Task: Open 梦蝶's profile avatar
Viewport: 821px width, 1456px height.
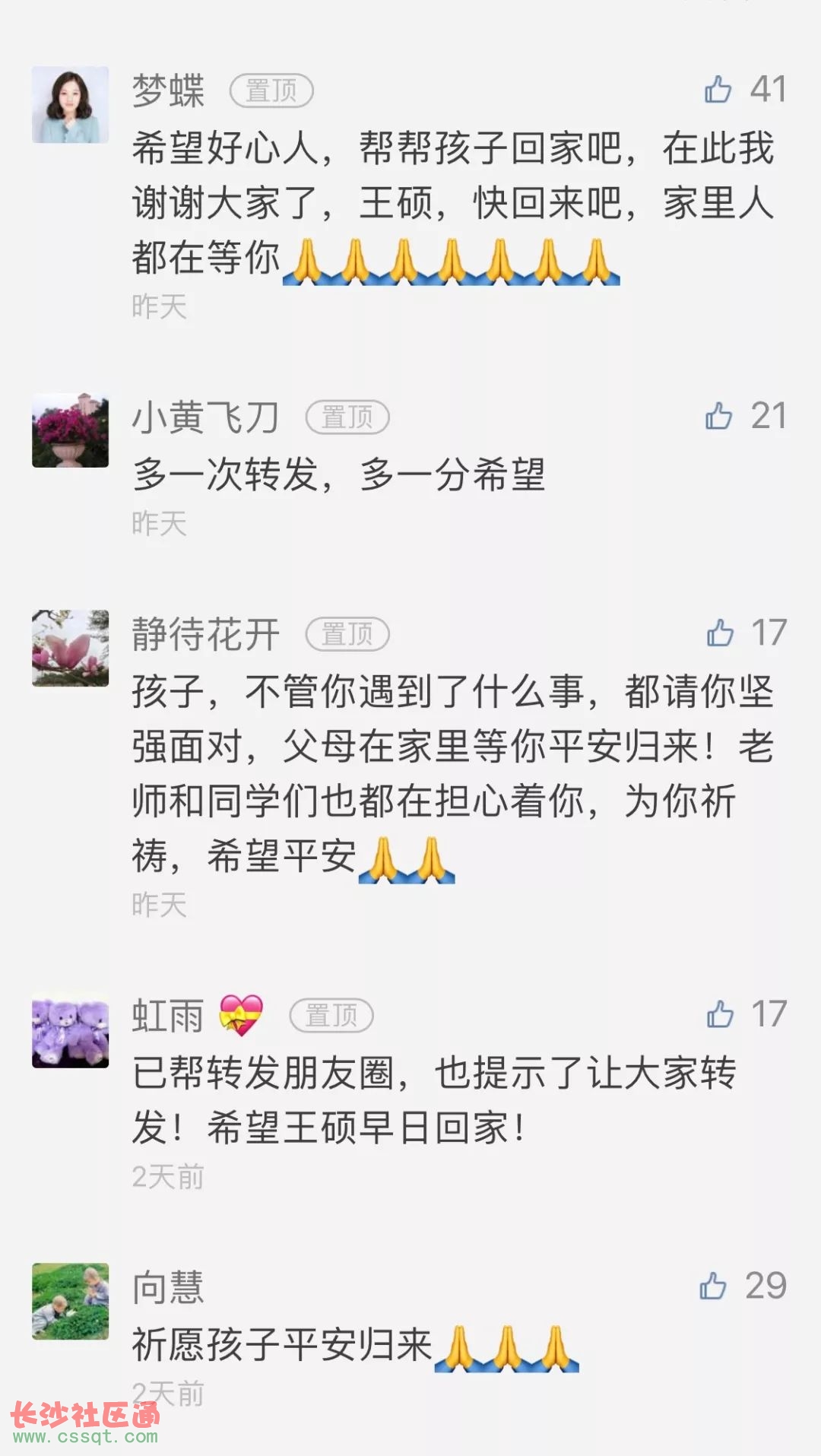Action: (x=70, y=104)
